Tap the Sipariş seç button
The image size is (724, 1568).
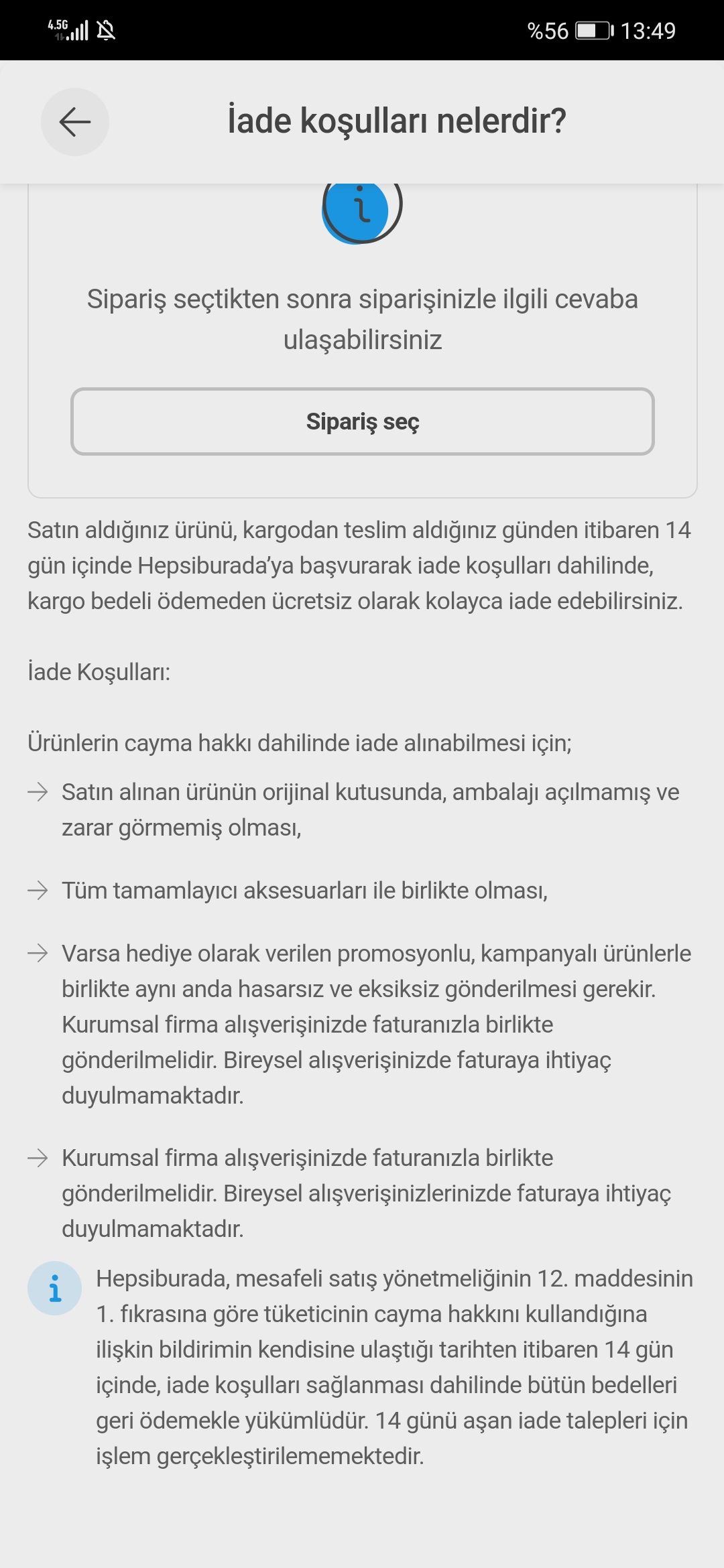(362, 421)
